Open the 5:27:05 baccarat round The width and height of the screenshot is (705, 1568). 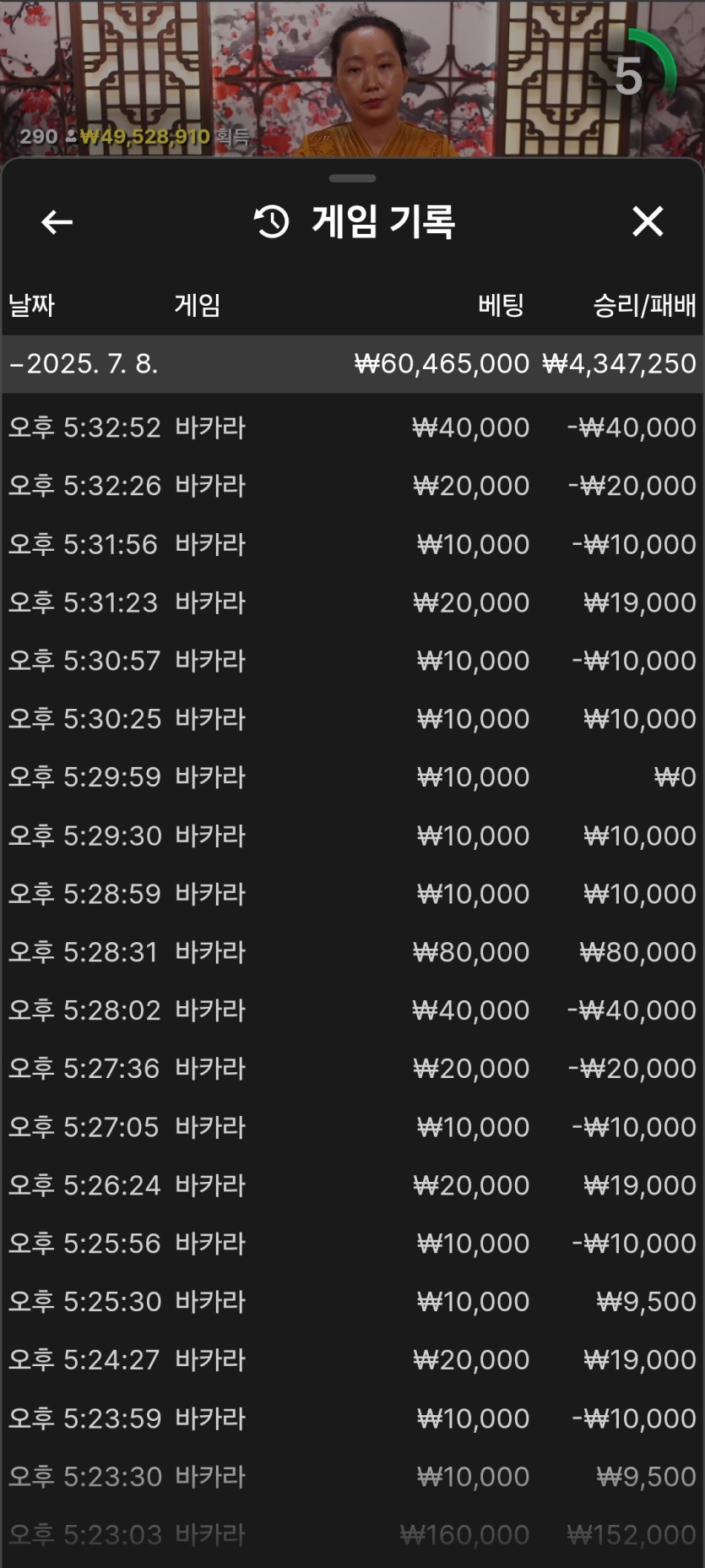[x=352, y=1127]
